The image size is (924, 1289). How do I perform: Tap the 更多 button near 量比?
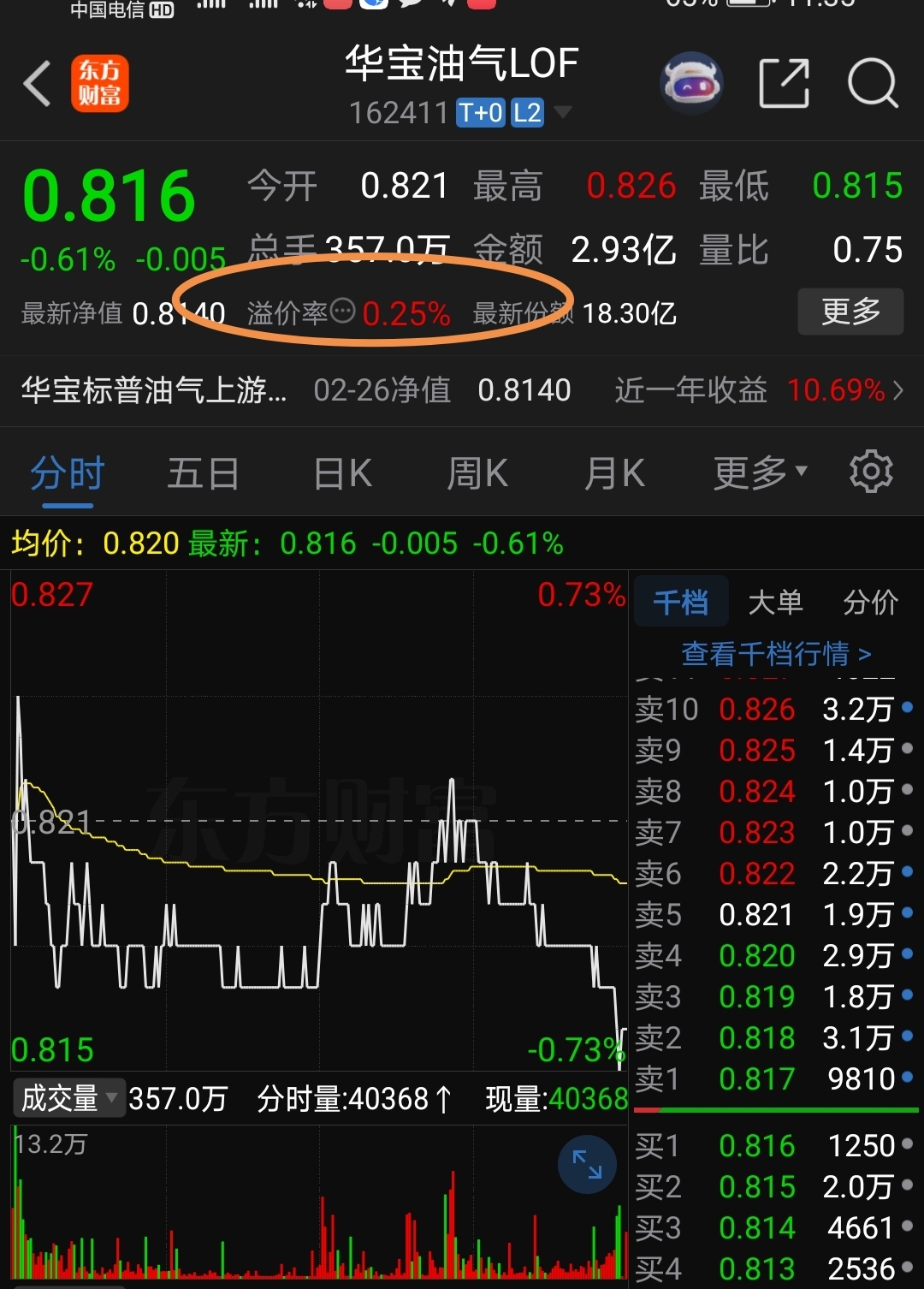tap(850, 312)
